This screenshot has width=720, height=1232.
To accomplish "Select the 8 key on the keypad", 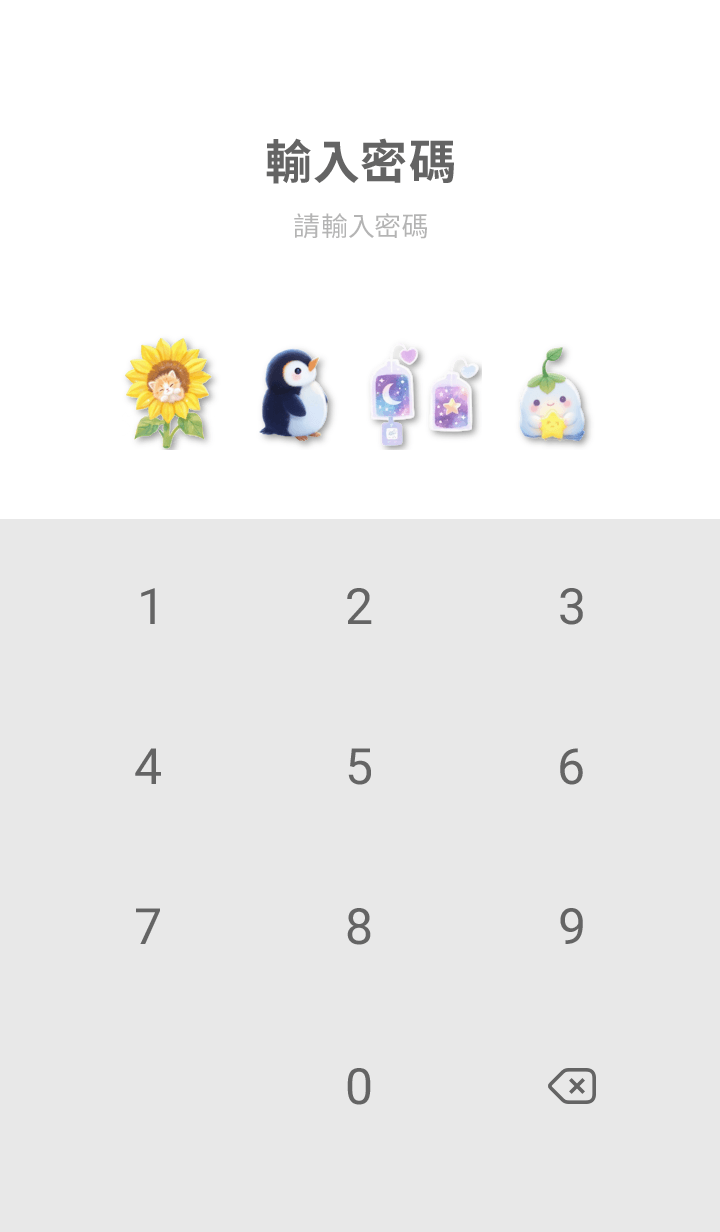I will tap(359, 927).
